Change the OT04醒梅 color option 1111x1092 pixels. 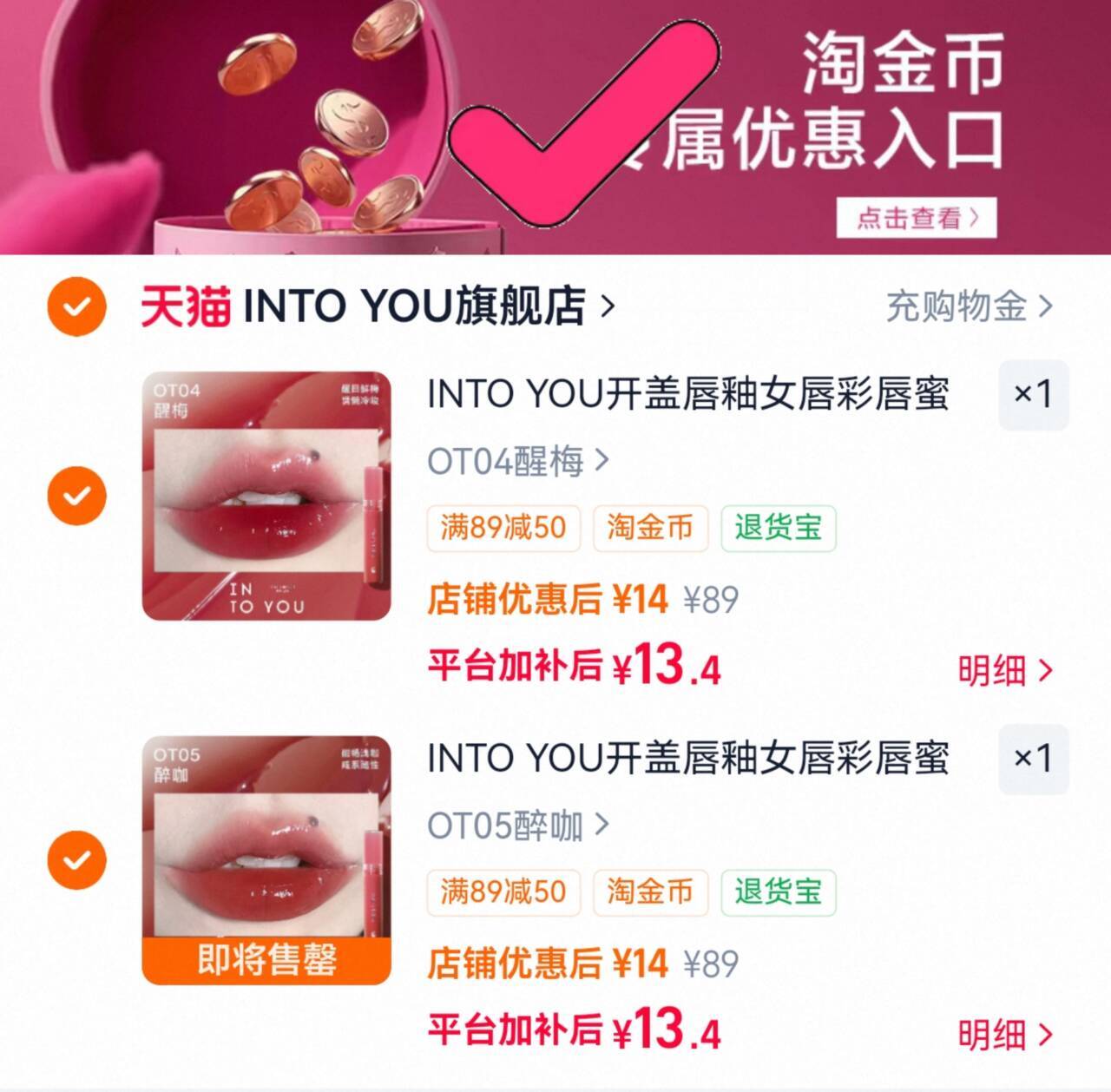(x=517, y=461)
